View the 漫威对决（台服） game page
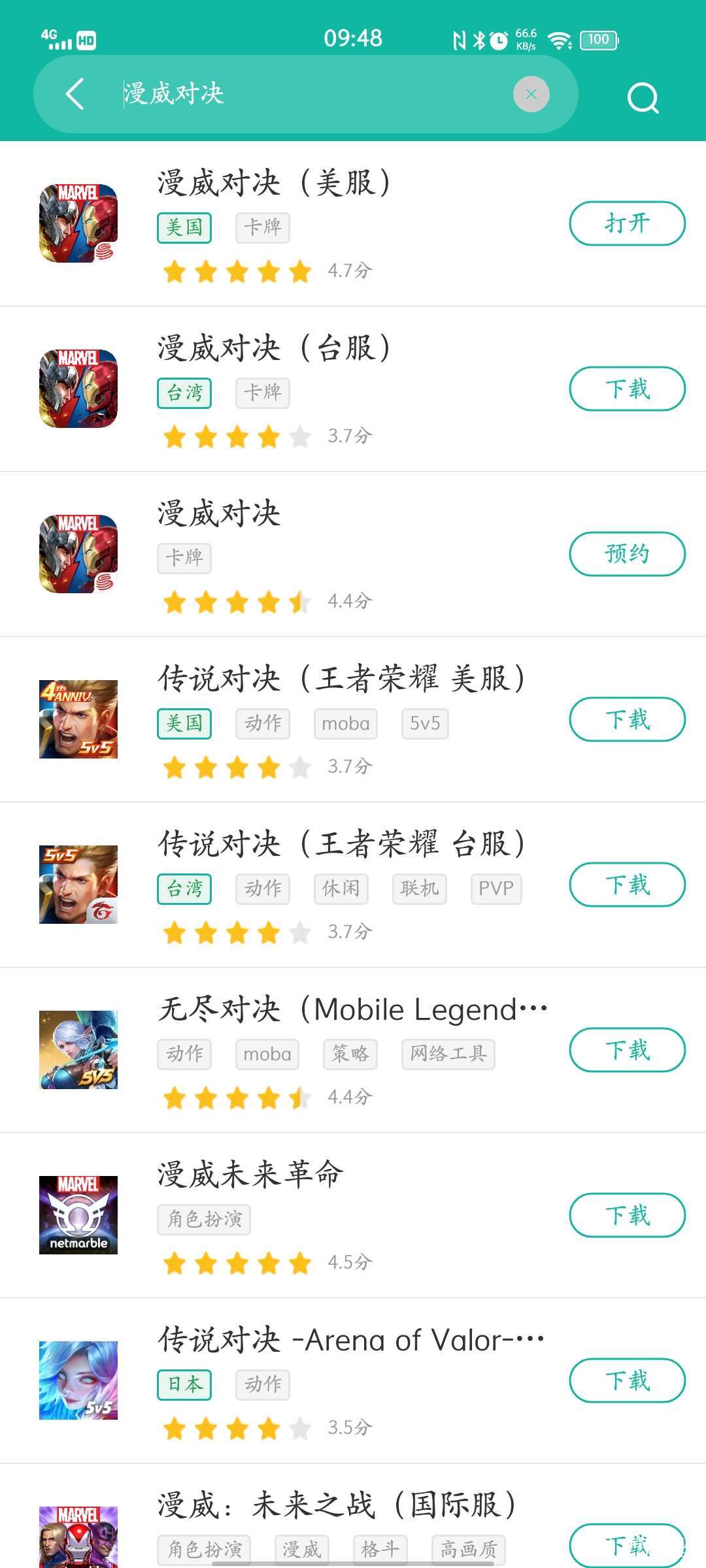This screenshot has width=706, height=1568. 273,348
